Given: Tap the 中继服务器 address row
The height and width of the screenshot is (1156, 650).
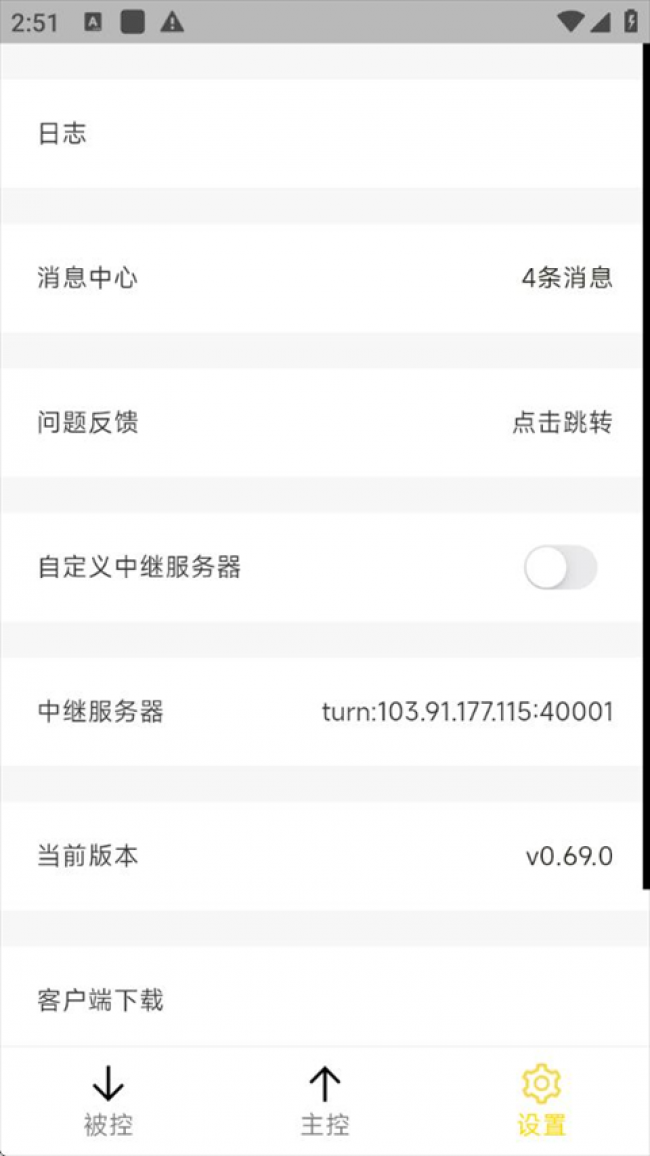Looking at the screenshot, I should click(x=320, y=712).
